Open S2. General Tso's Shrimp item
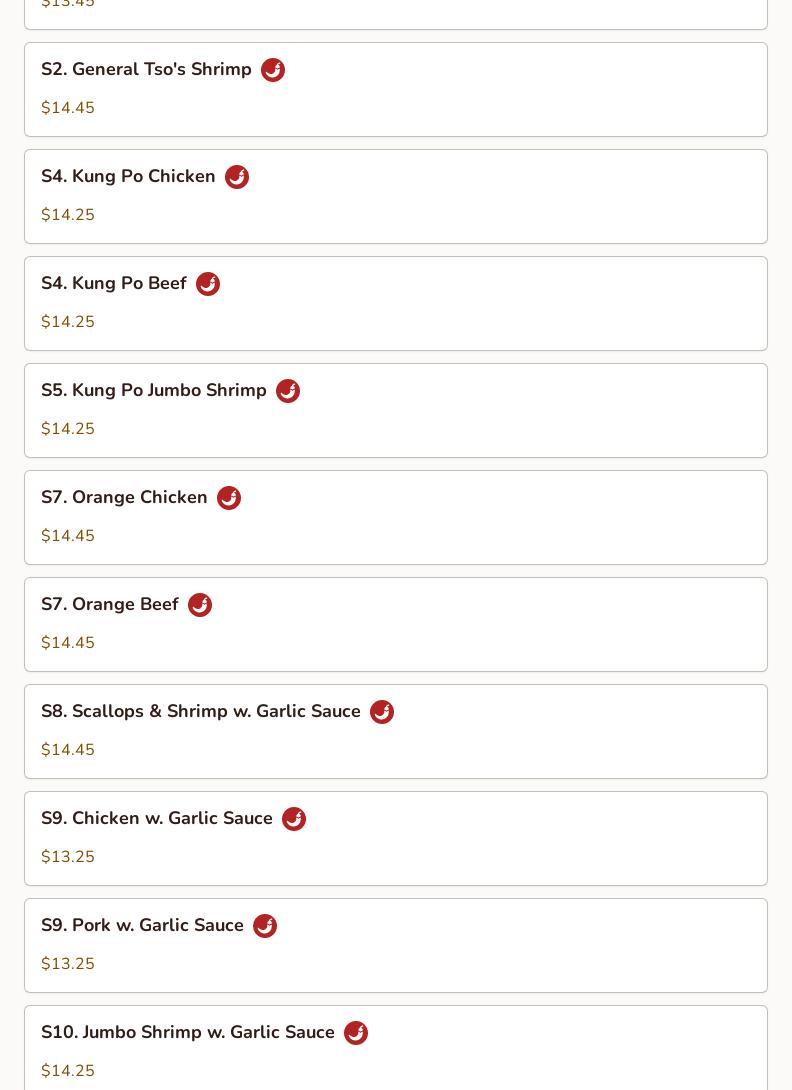 pos(395,89)
